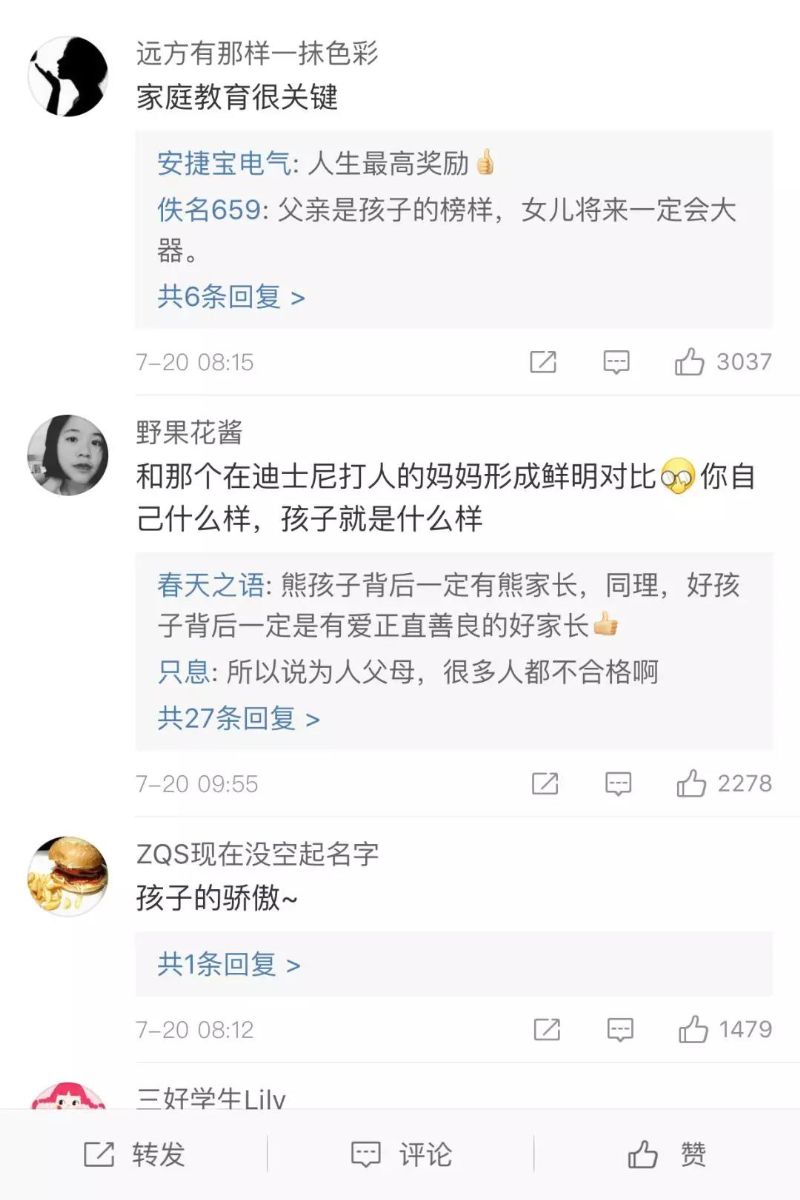Tap 转发 in the bottom bar

click(x=135, y=1155)
